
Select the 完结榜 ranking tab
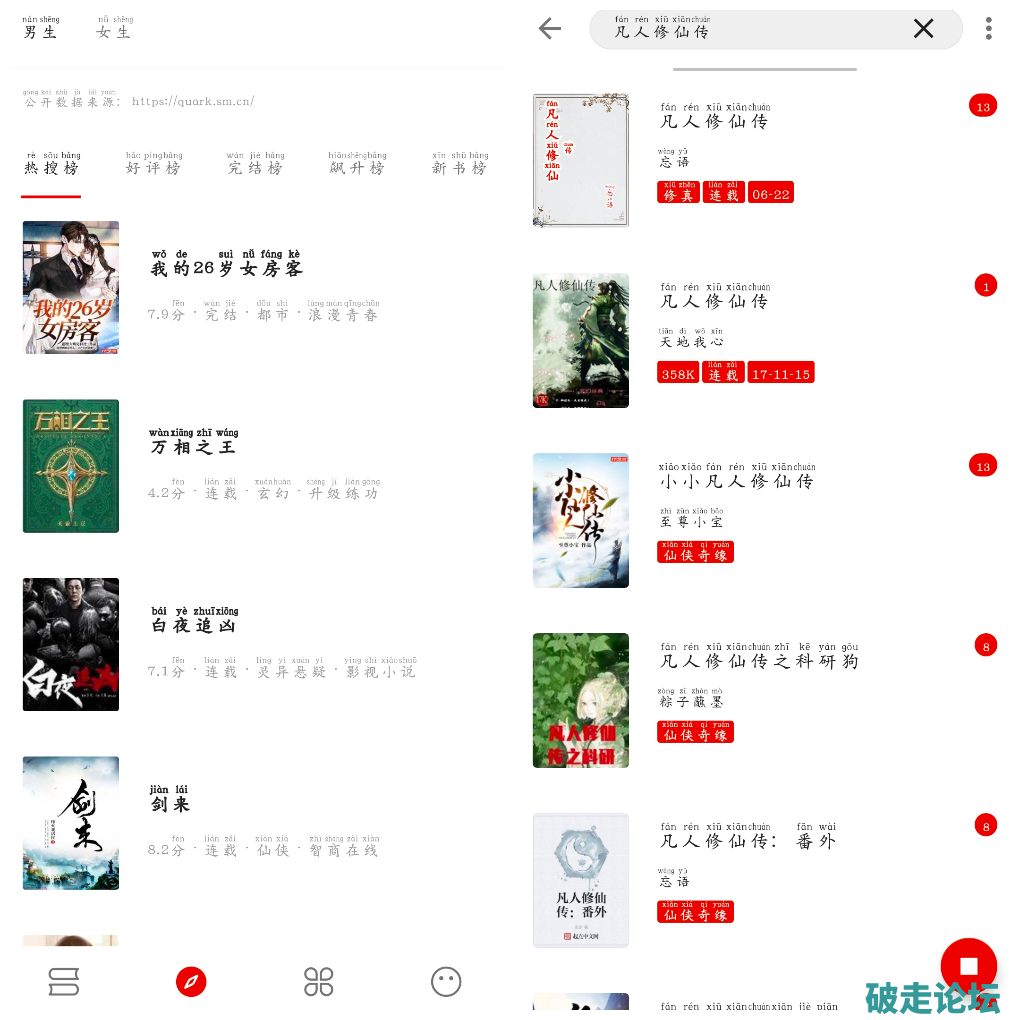[255, 166]
